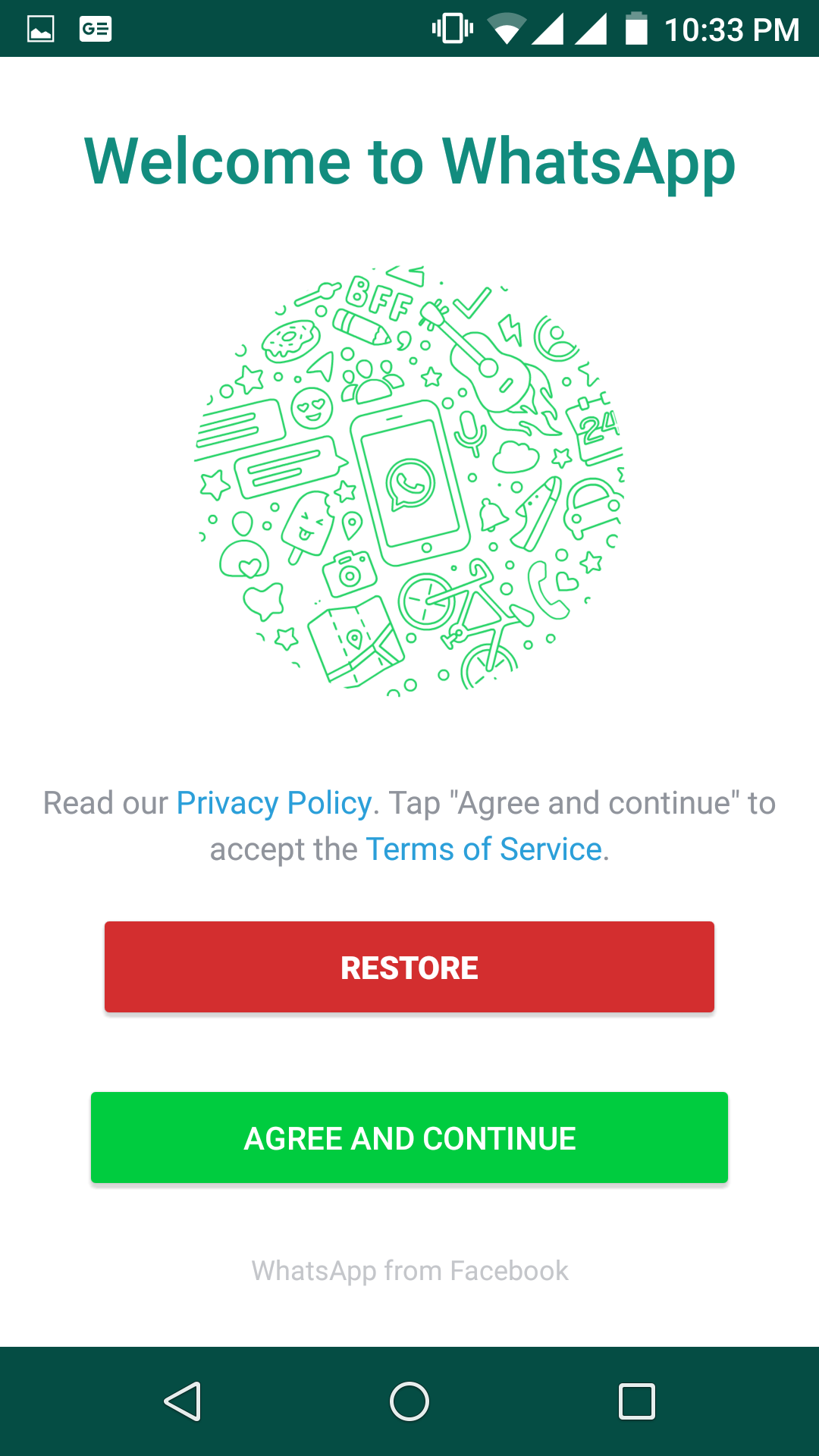Open the recent apps view
Screen dimensions: 819x1456
tap(636, 1401)
